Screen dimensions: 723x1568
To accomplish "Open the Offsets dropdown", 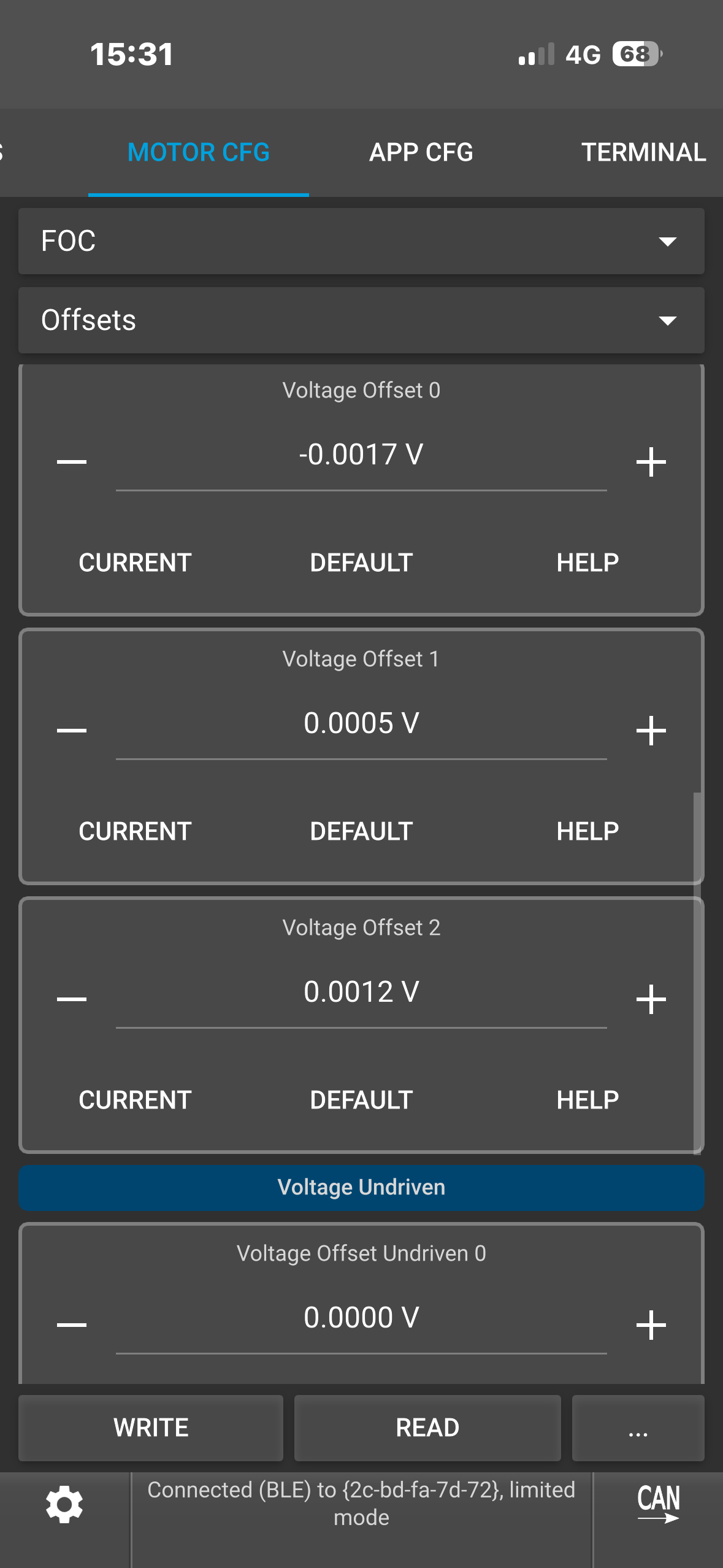I will point(361,320).
